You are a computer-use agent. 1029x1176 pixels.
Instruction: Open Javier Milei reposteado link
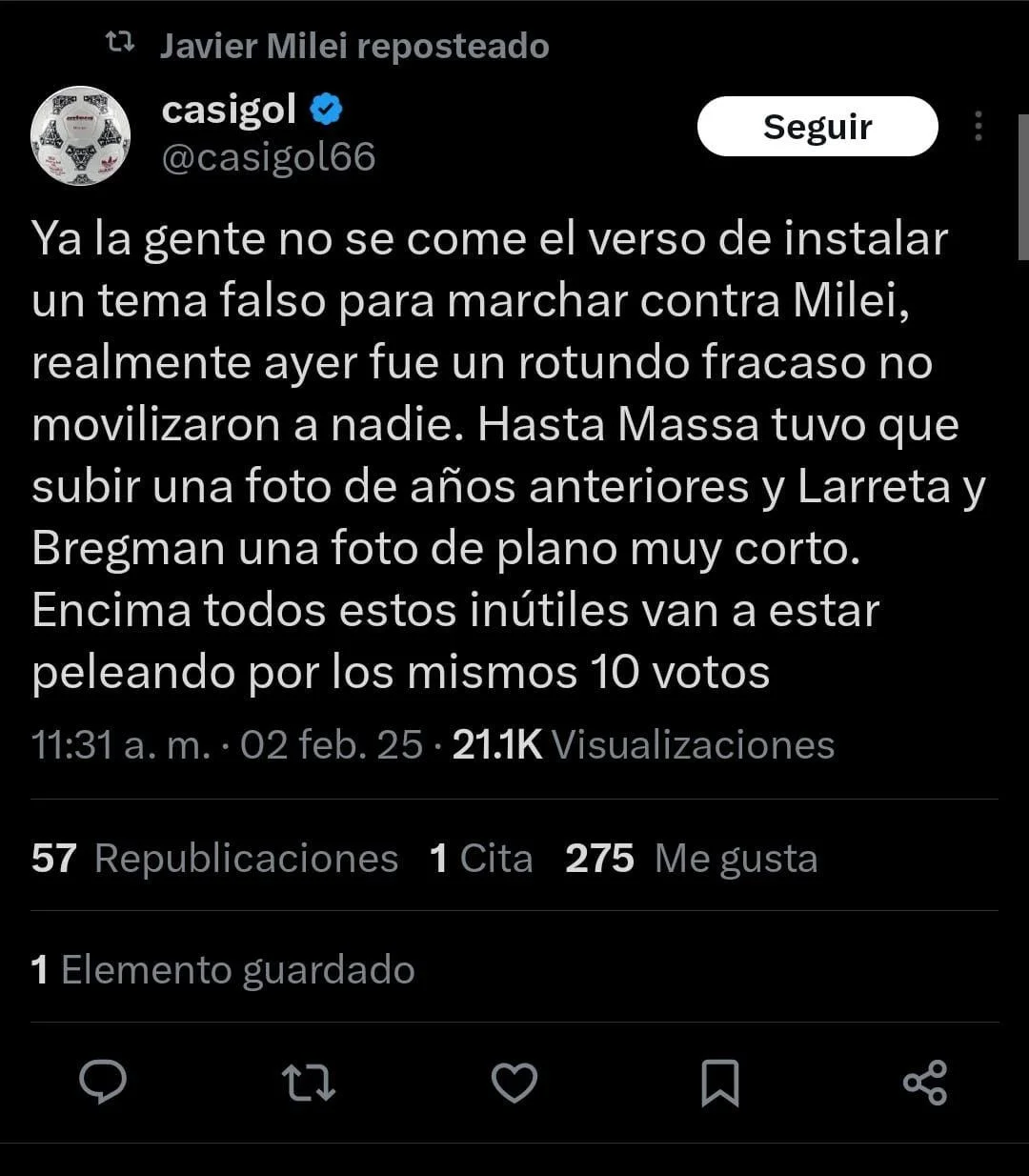click(353, 46)
